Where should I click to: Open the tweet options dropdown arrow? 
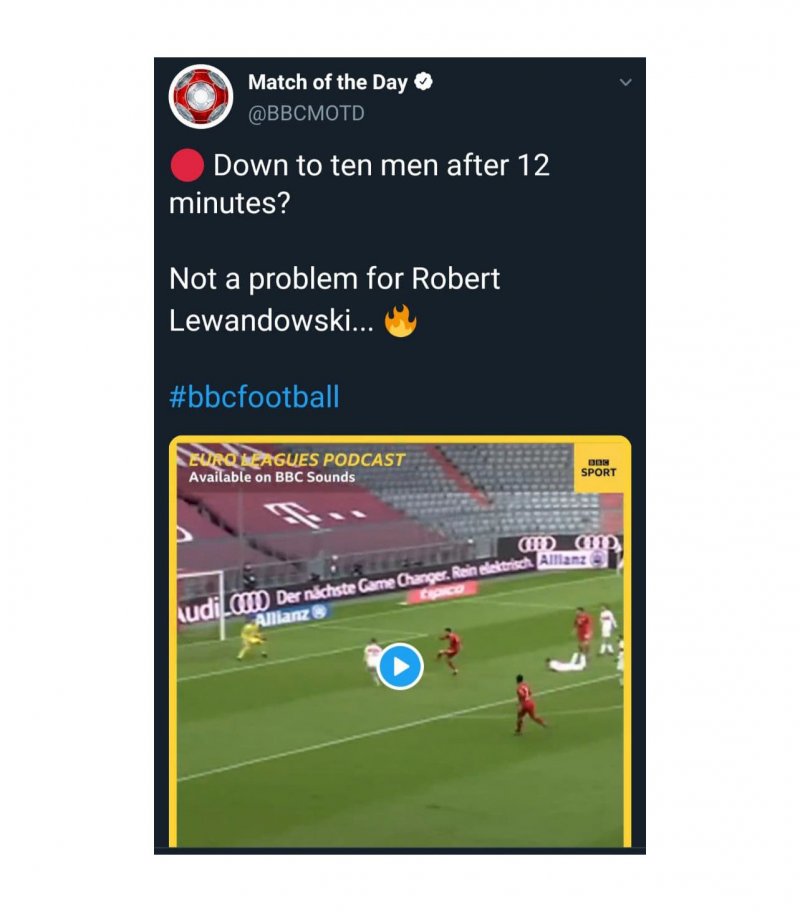626,83
